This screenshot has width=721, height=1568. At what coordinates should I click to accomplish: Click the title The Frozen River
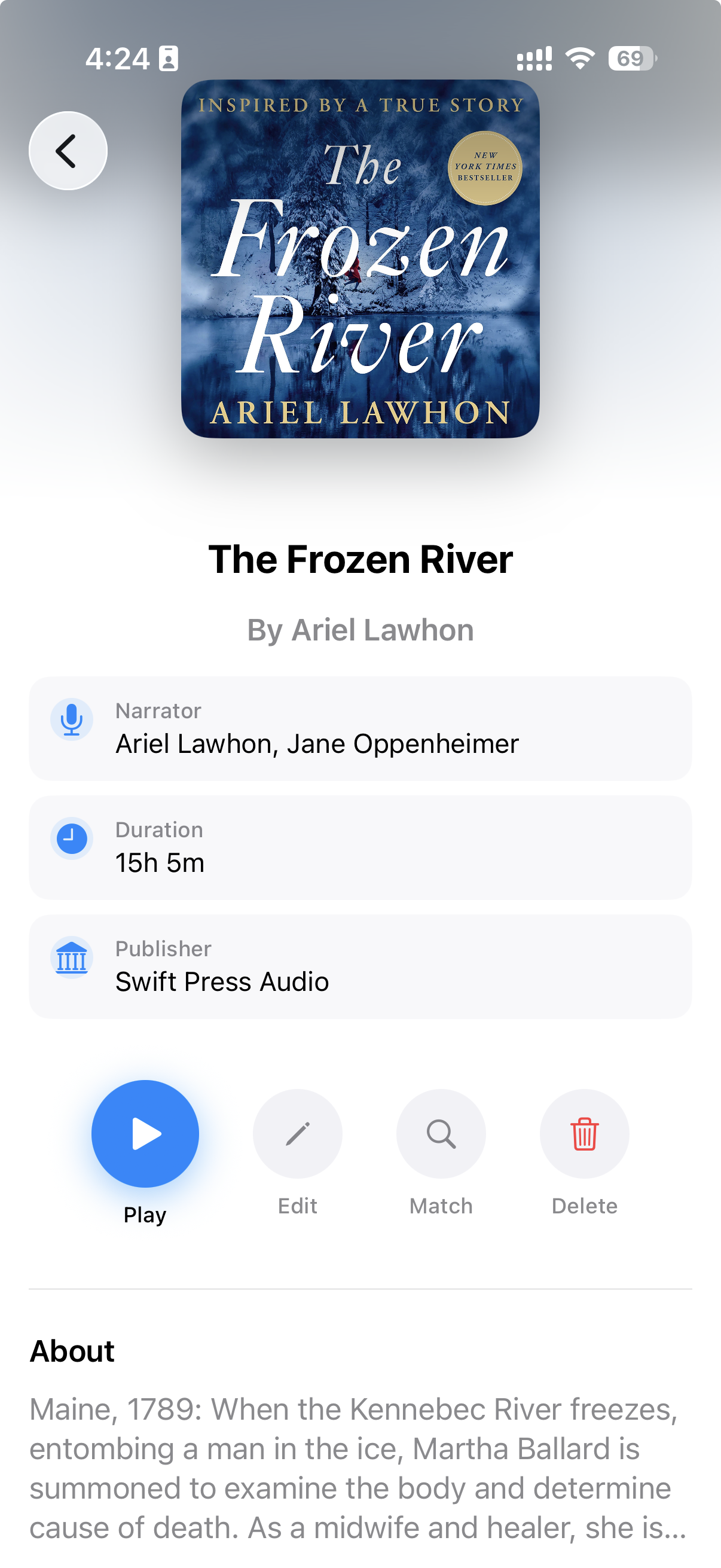(360, 560)
